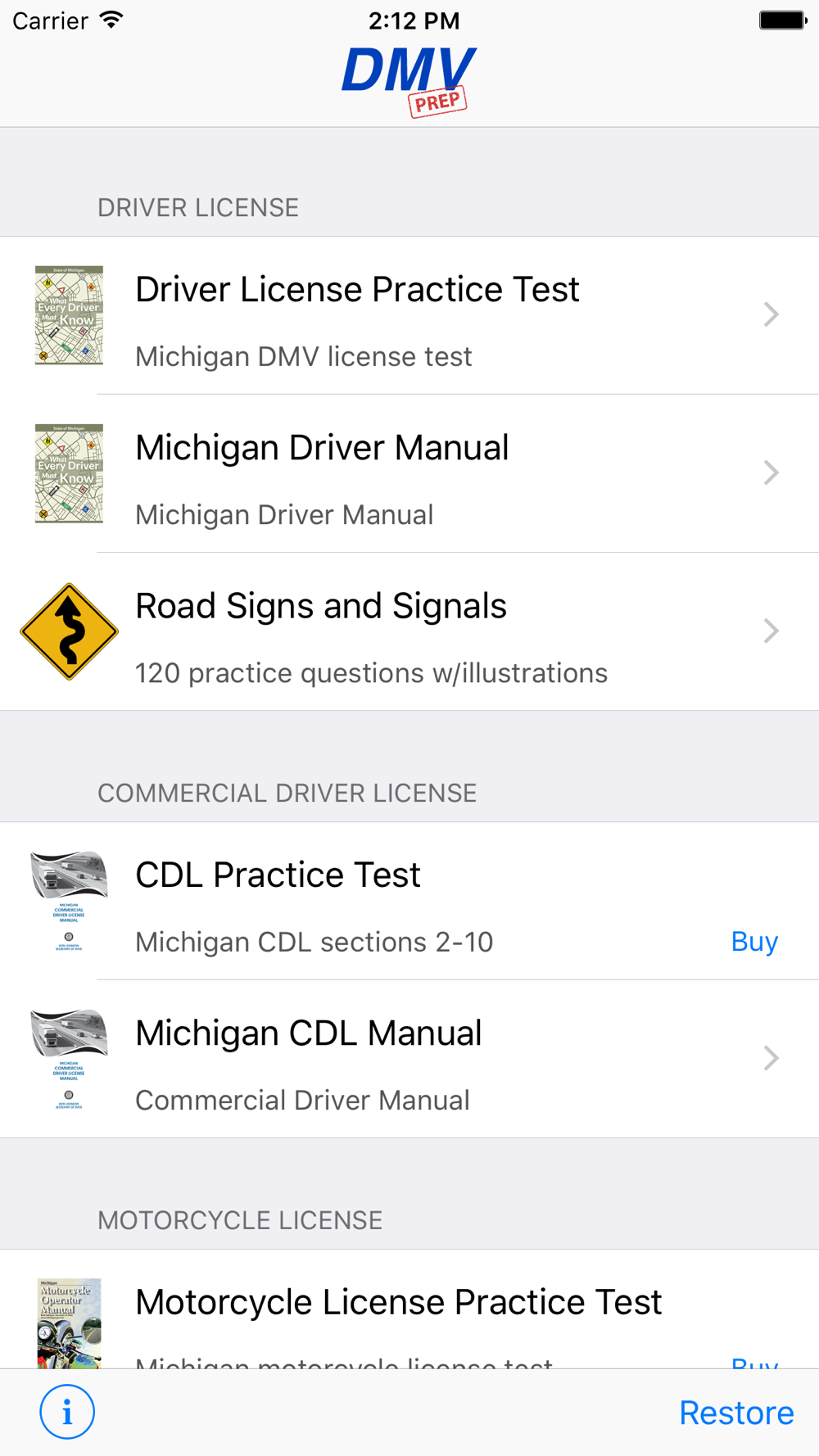Tap the info icon
This screenshot has height=1456, width=819.
coord(67,1412)
